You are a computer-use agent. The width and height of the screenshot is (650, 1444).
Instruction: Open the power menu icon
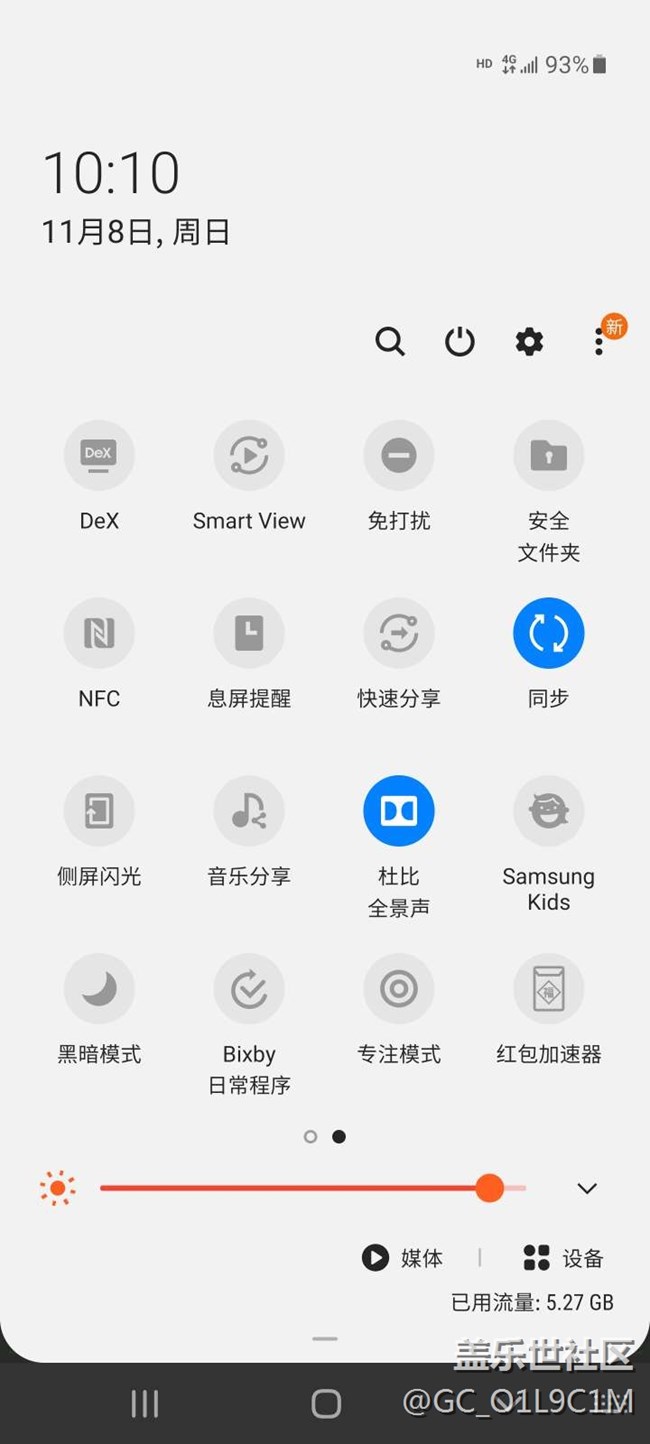[x=459, y=342]
